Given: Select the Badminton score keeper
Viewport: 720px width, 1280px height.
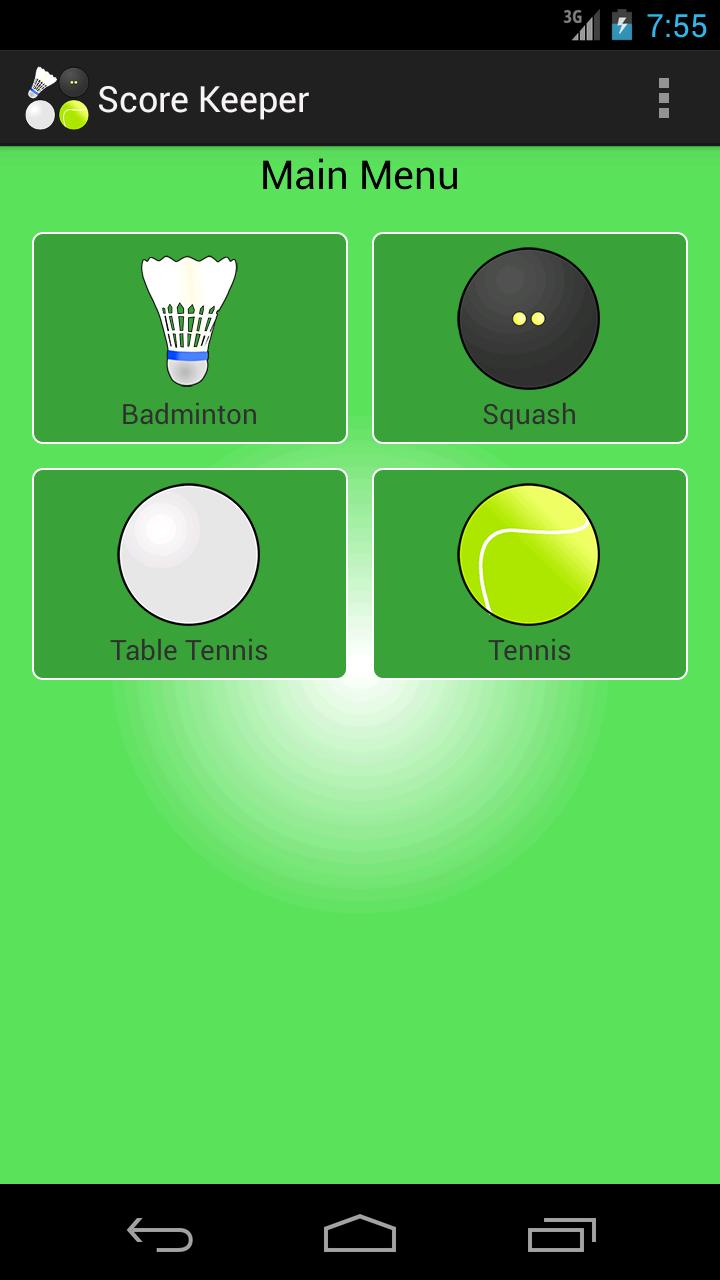Looking at the screenshot, I should (x=190, y=338).
